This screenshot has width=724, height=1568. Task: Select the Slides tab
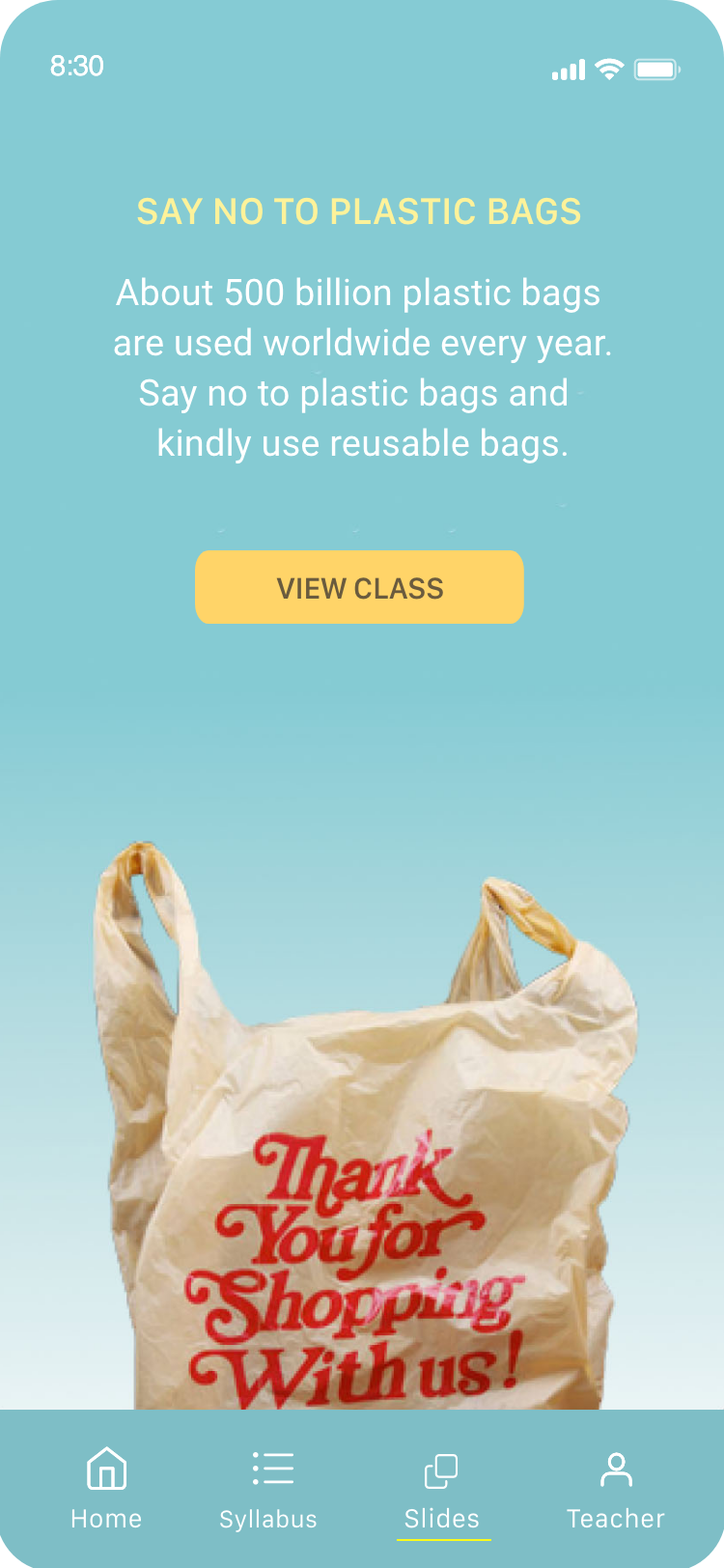[x=442, y=1492]
